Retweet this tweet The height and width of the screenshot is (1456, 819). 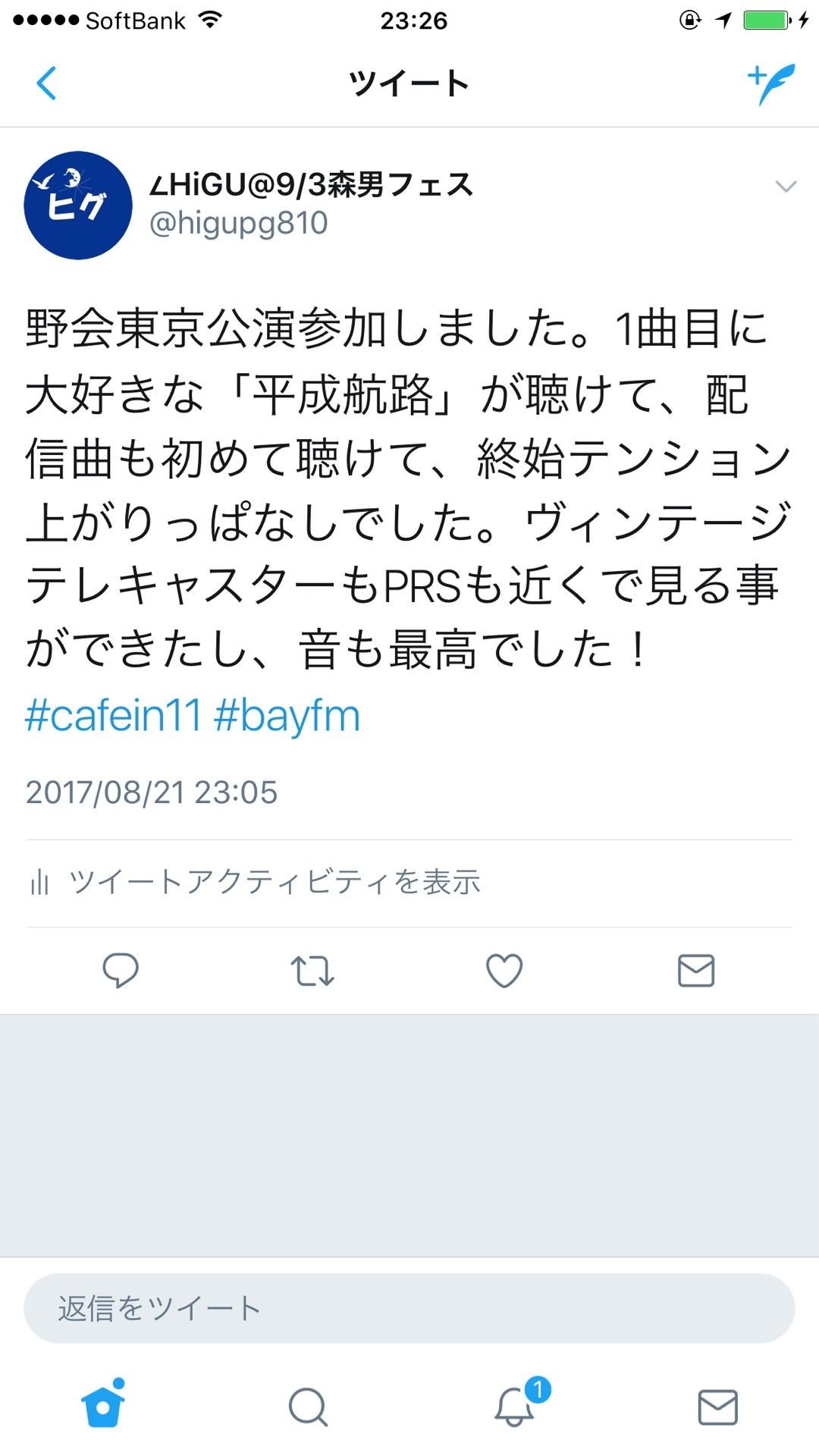[312, 970]
